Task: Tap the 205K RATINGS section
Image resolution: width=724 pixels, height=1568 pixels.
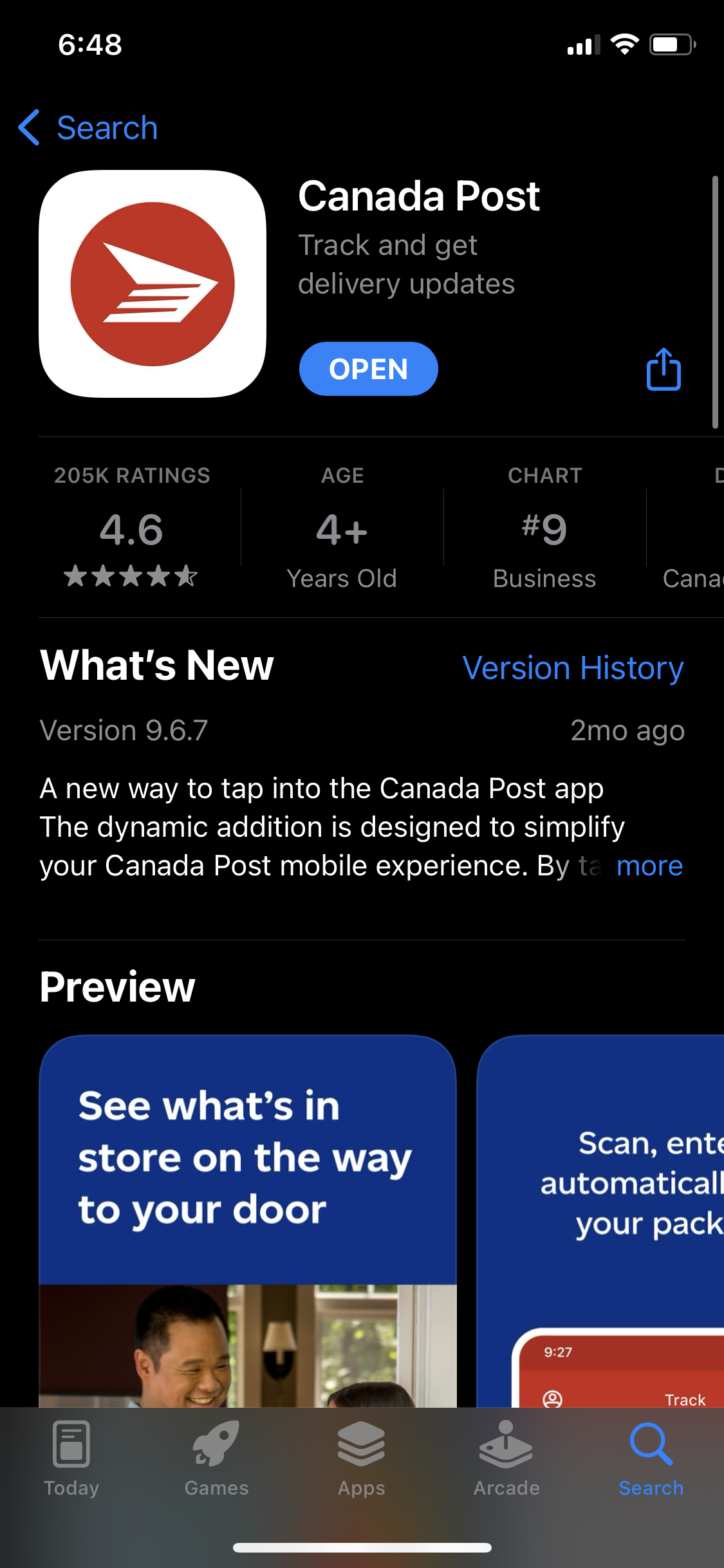Action: (132, 475)
